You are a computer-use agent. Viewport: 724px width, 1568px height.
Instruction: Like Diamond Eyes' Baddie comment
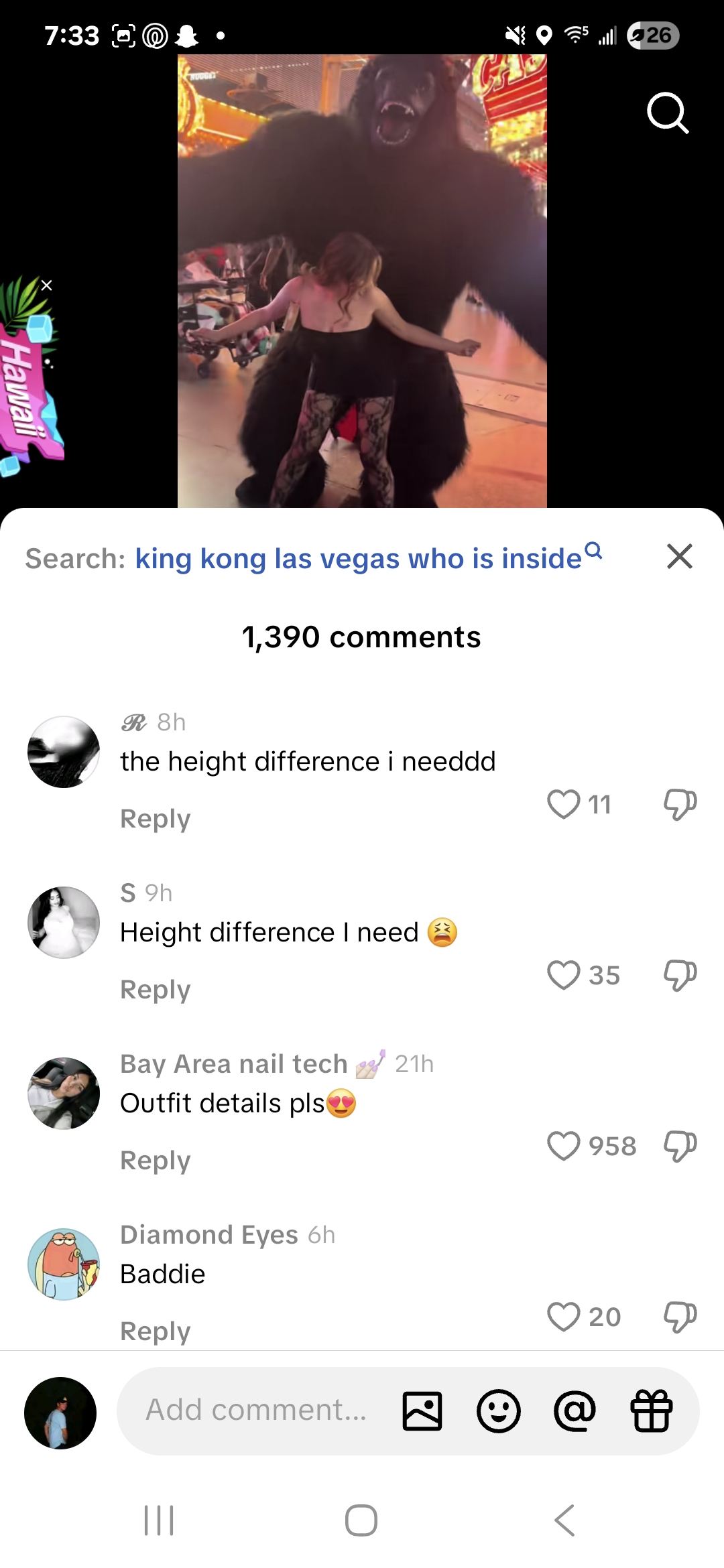pos(563,1317)
